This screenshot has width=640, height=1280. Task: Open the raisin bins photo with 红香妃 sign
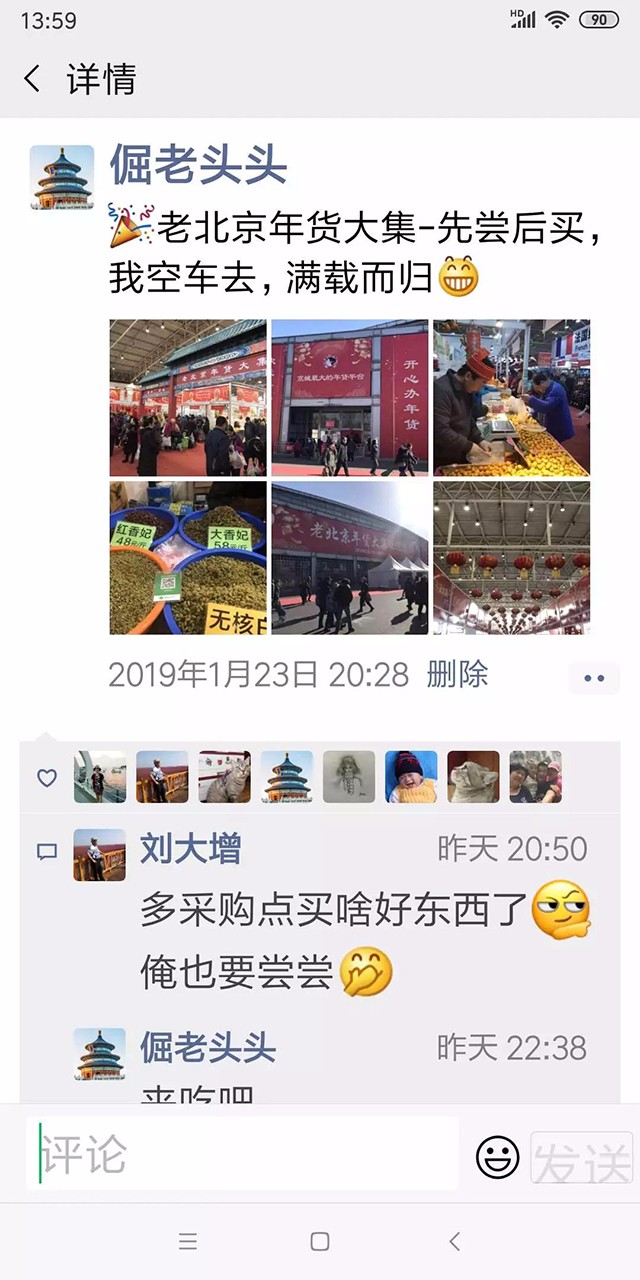tap(188, 558)
